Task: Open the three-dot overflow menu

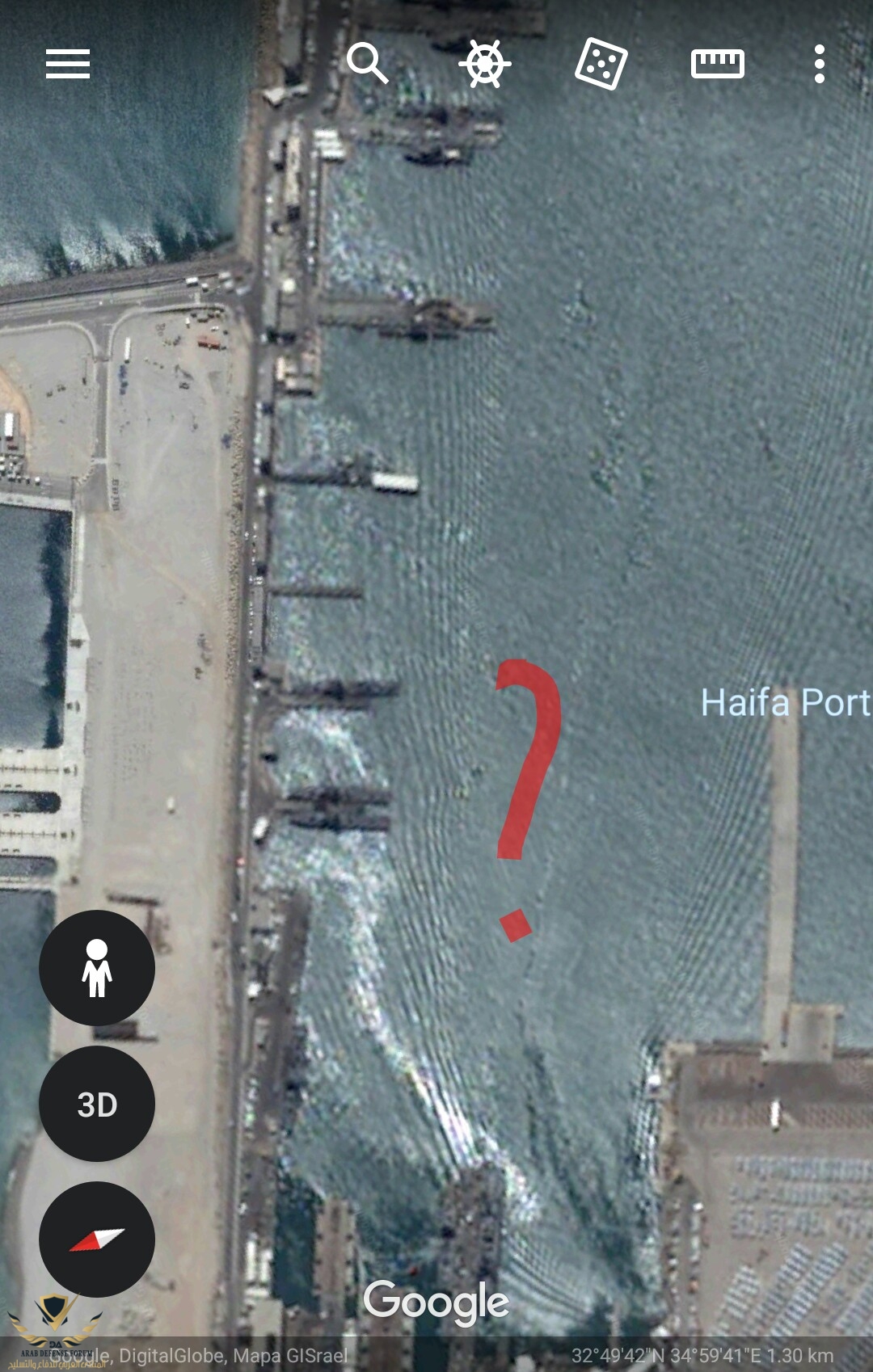Action: (x=820, y=64)
